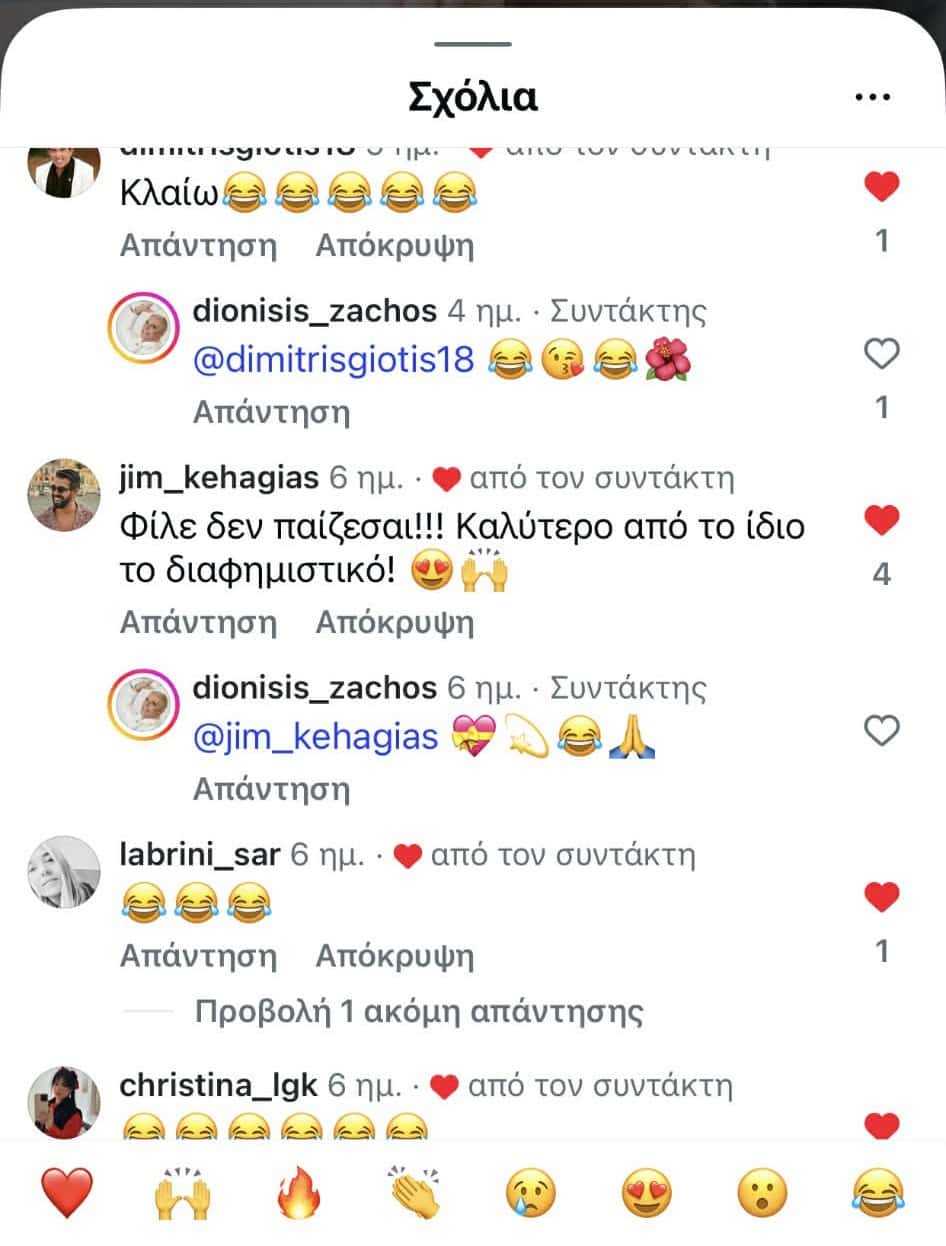
Task: Unlike jim_kehagias' comment
Action: click(x=881, y=521)
